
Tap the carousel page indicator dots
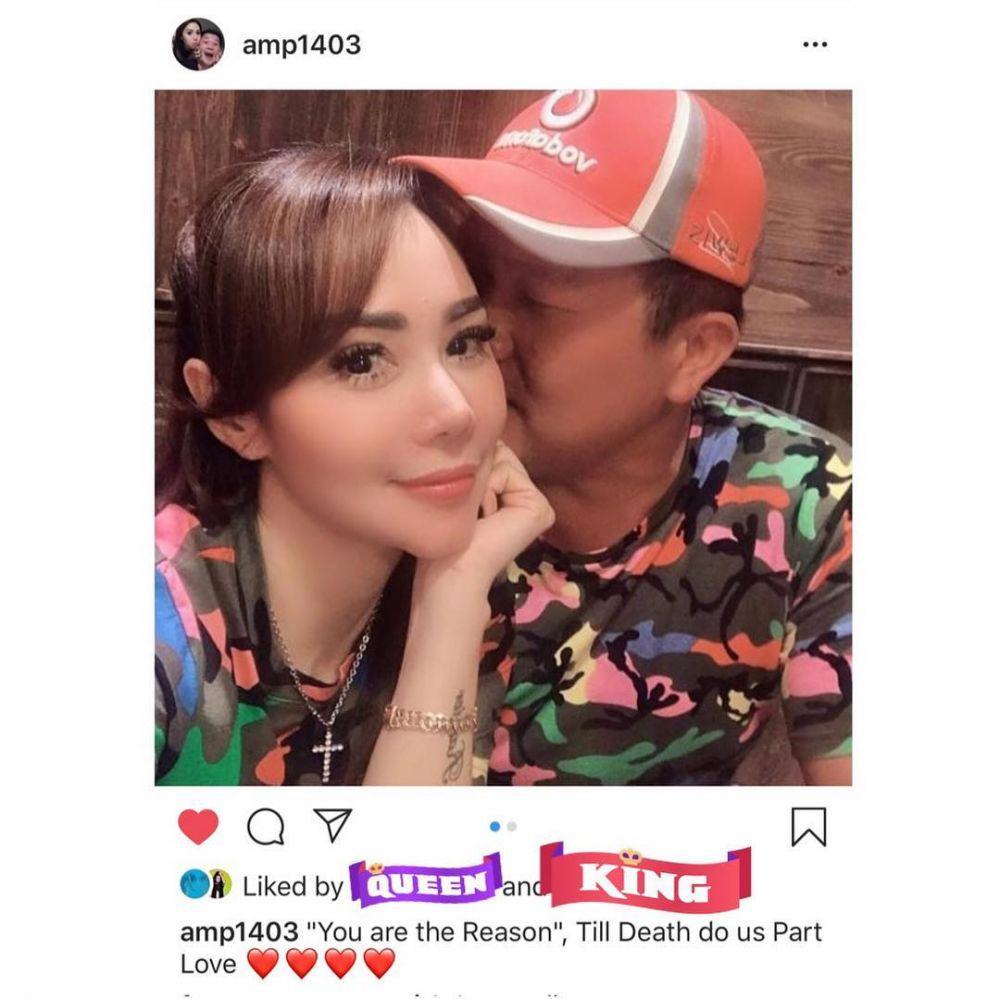pos(503,826)
